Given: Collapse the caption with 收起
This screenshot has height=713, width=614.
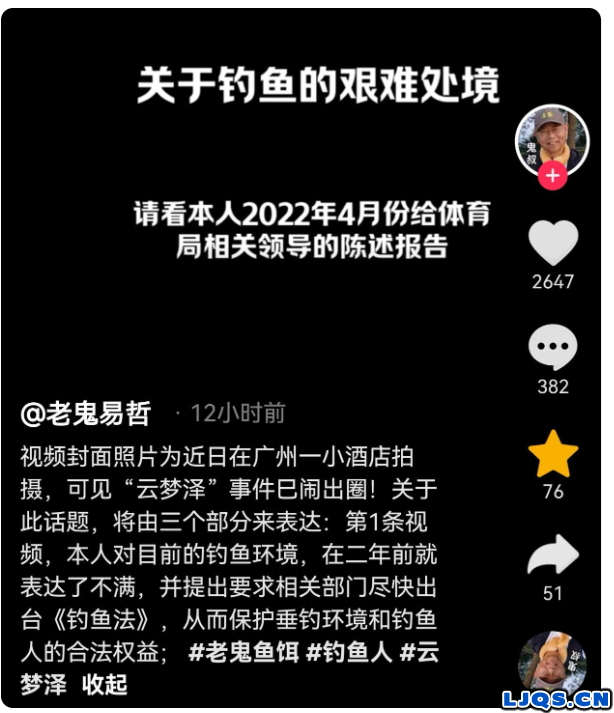Looking at the screenshot, I should [x=104, y=685].
